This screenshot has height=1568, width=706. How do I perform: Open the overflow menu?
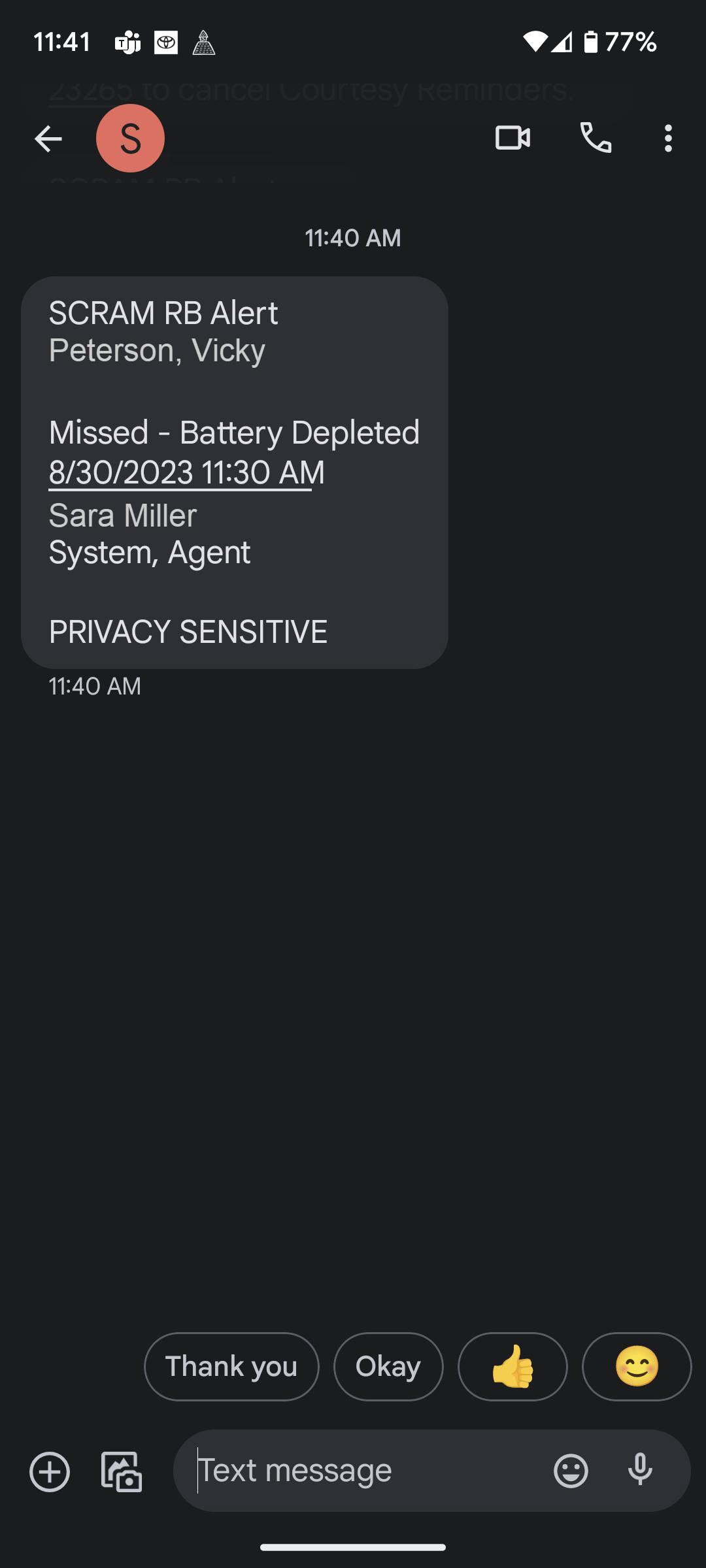click(667, 139)
